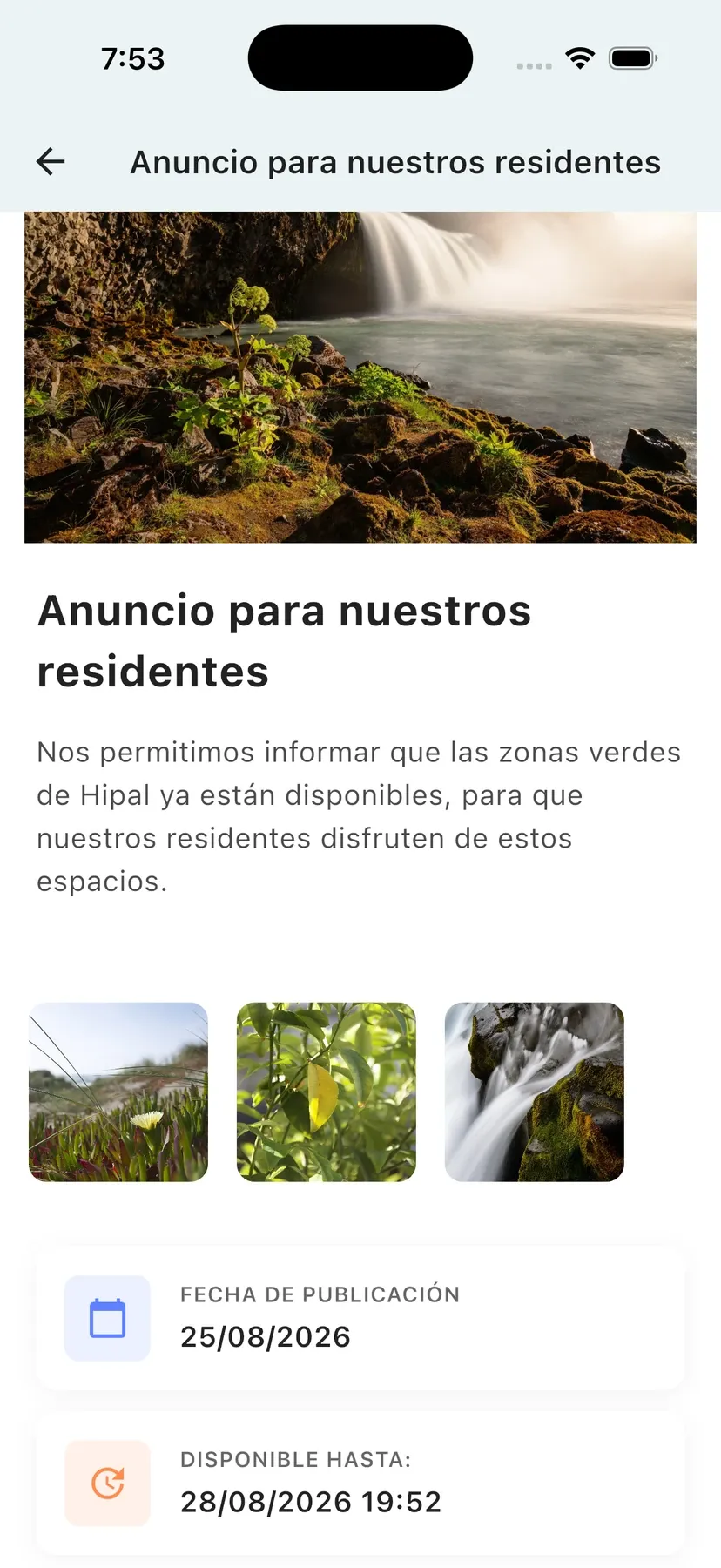Screen dimensions: 721x1568
Task: Open the mossy rock waterfall thumbnail
Action: pyautogui.click(x=535, y=1092)
